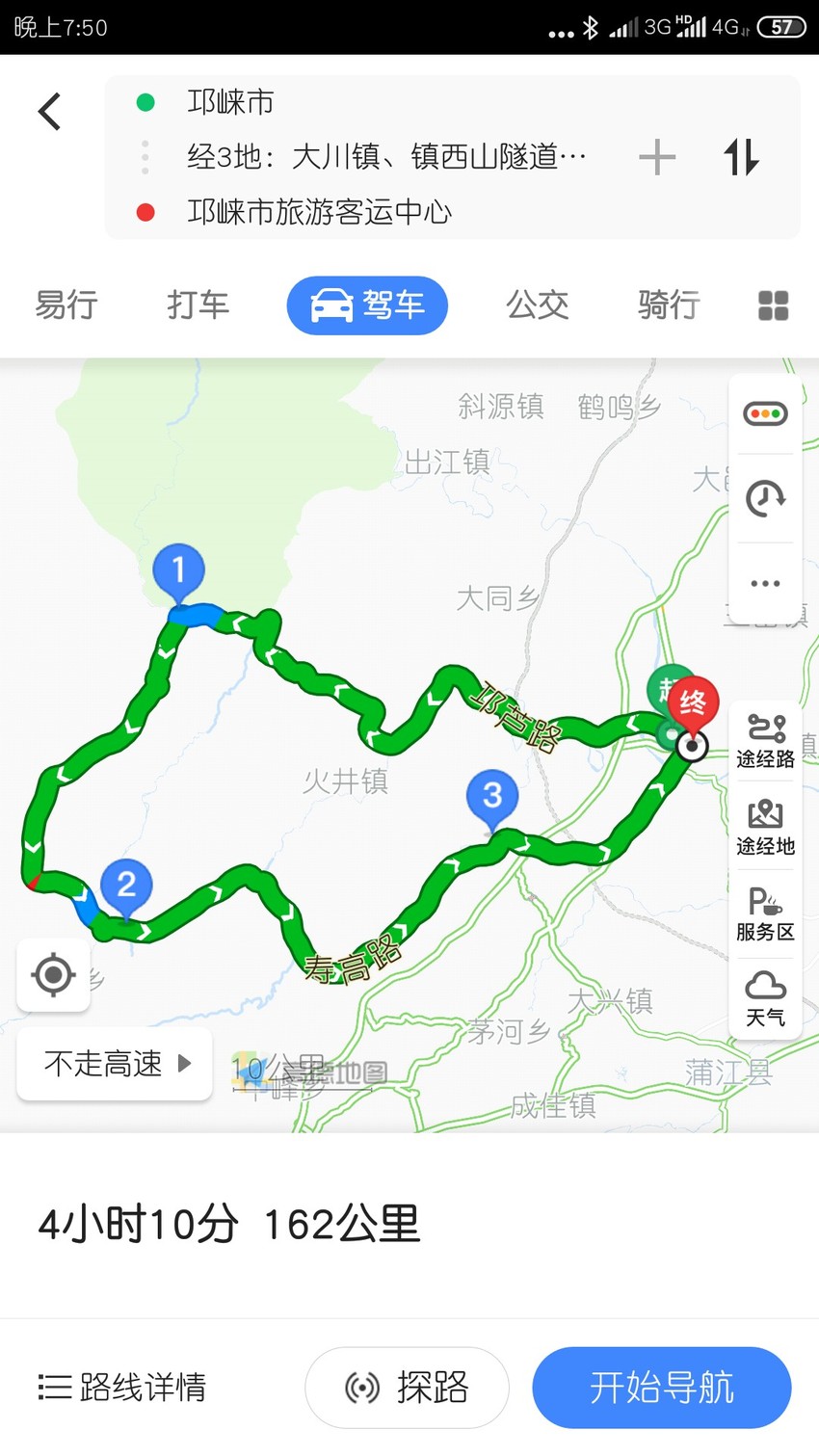Open the waypoints row 经3地
The width and height of the screenshot is (819, 1456).
click(386, 157)
